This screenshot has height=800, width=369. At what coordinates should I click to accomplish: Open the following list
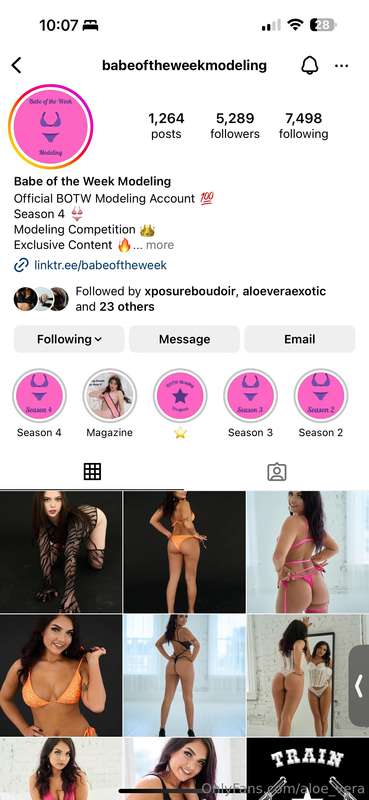(304, 126)
